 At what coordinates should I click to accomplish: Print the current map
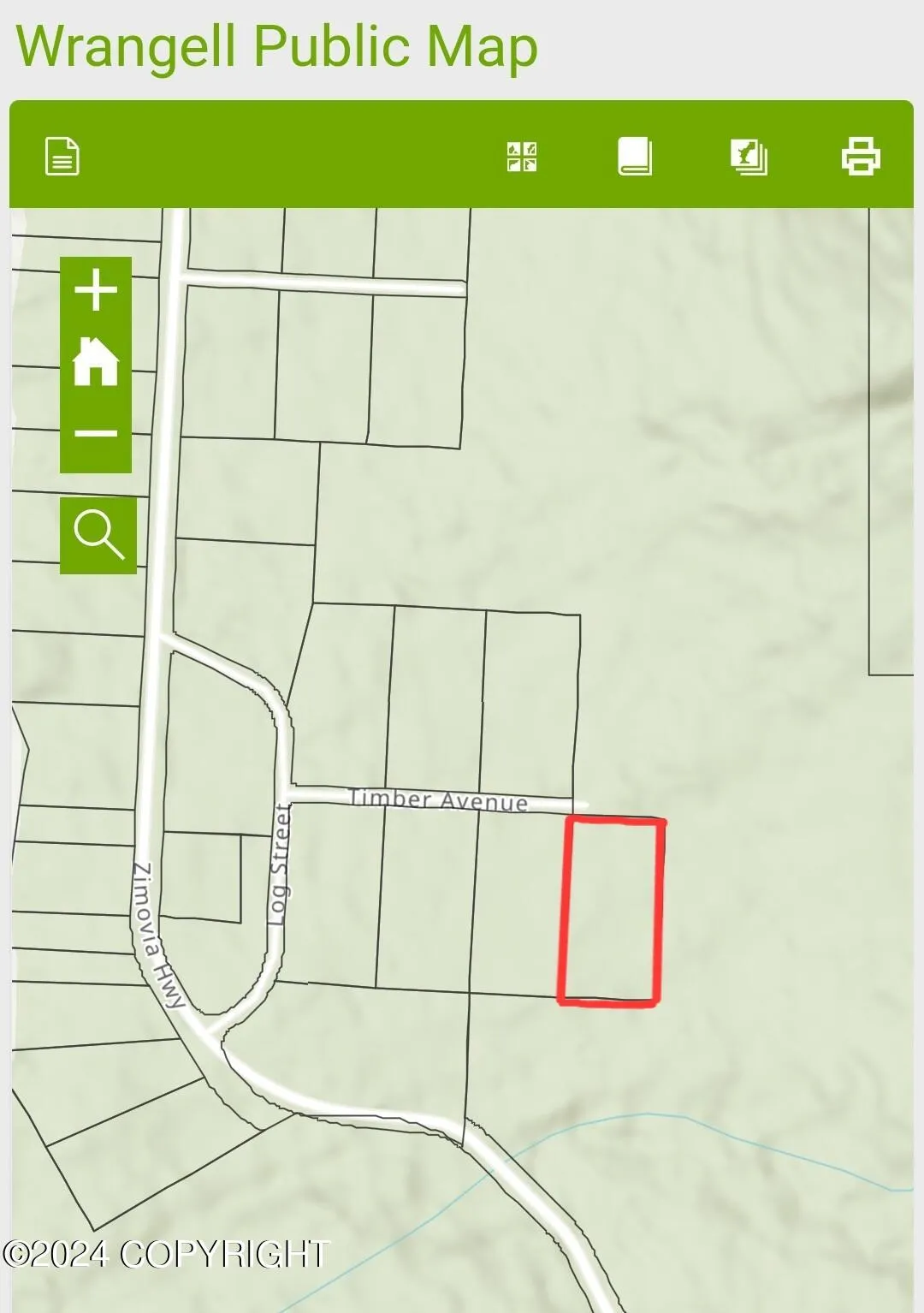[860, 157]
